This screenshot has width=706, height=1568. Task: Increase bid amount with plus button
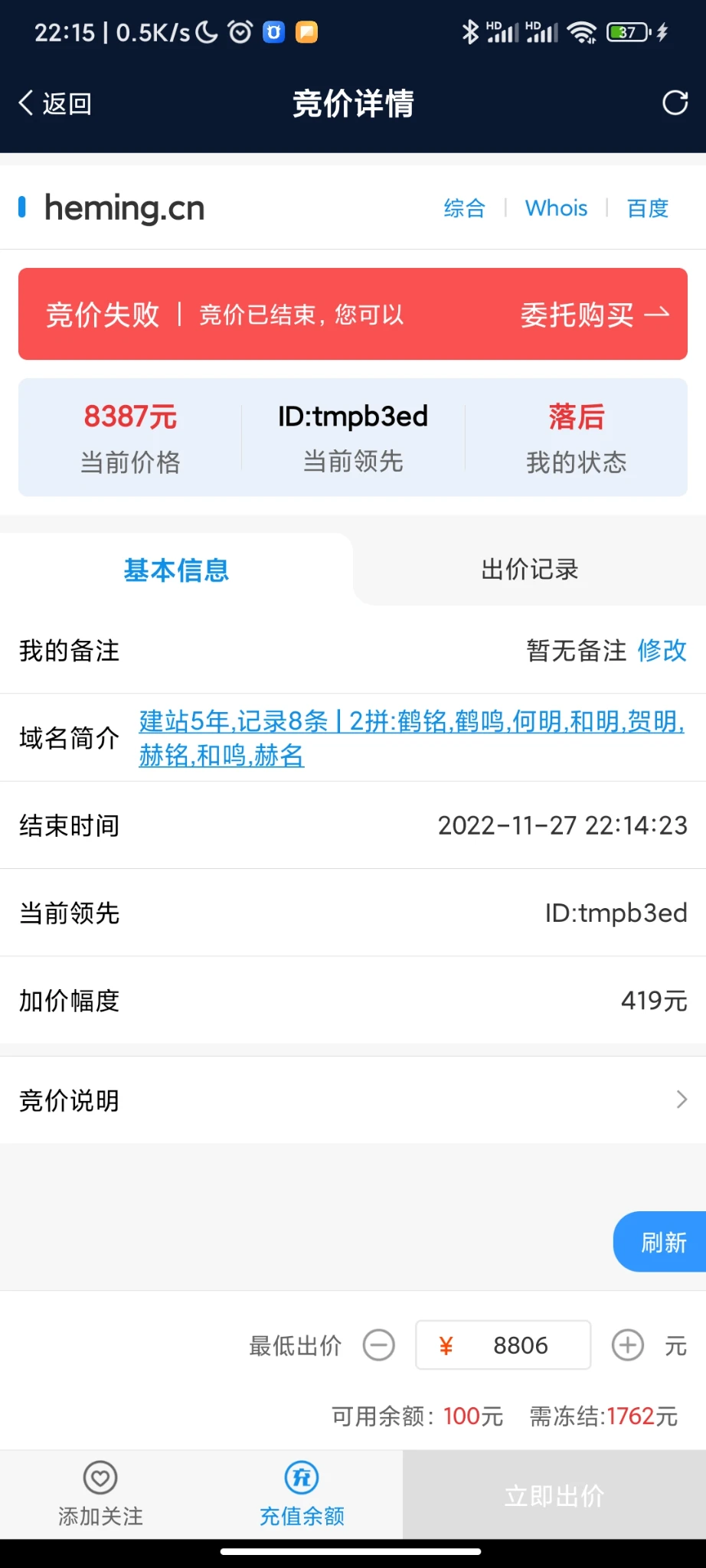627,1345
